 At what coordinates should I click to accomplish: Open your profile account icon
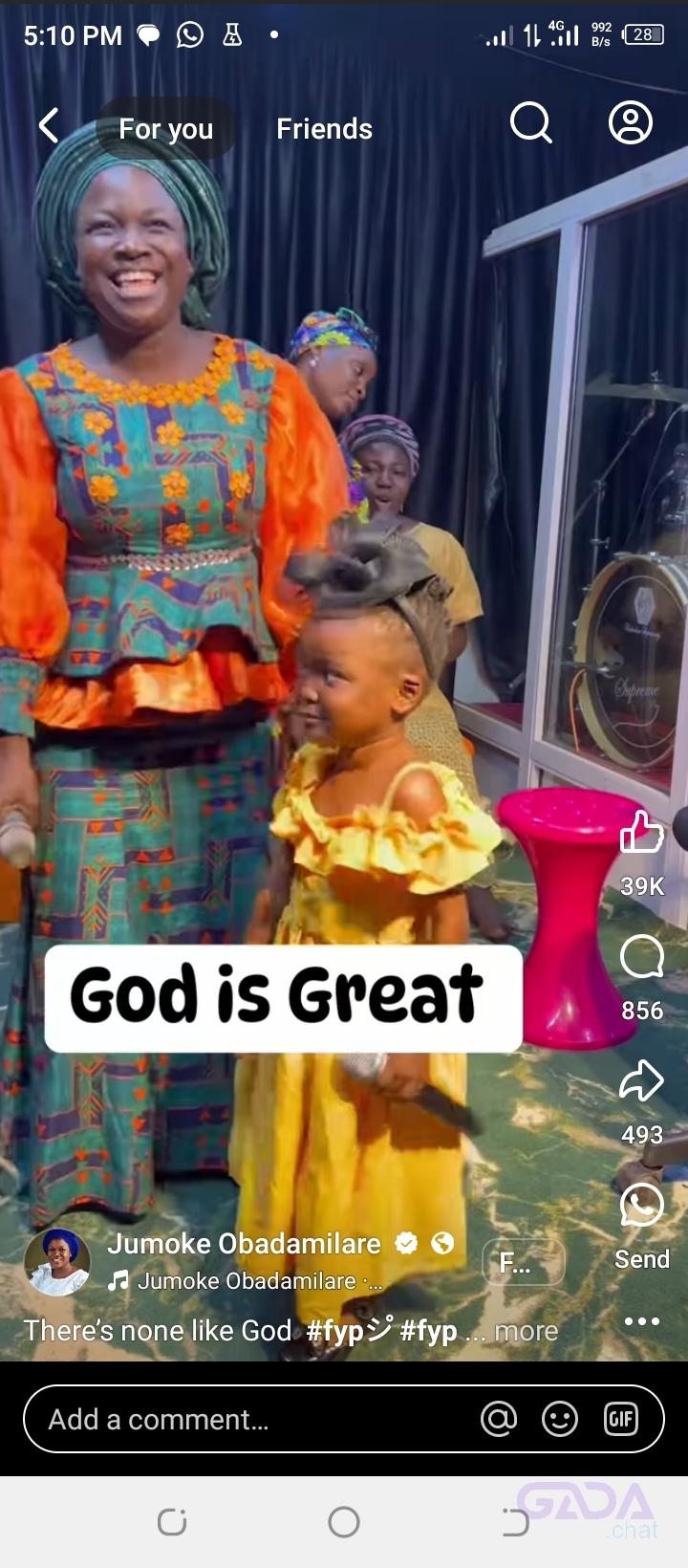[631, 123]
